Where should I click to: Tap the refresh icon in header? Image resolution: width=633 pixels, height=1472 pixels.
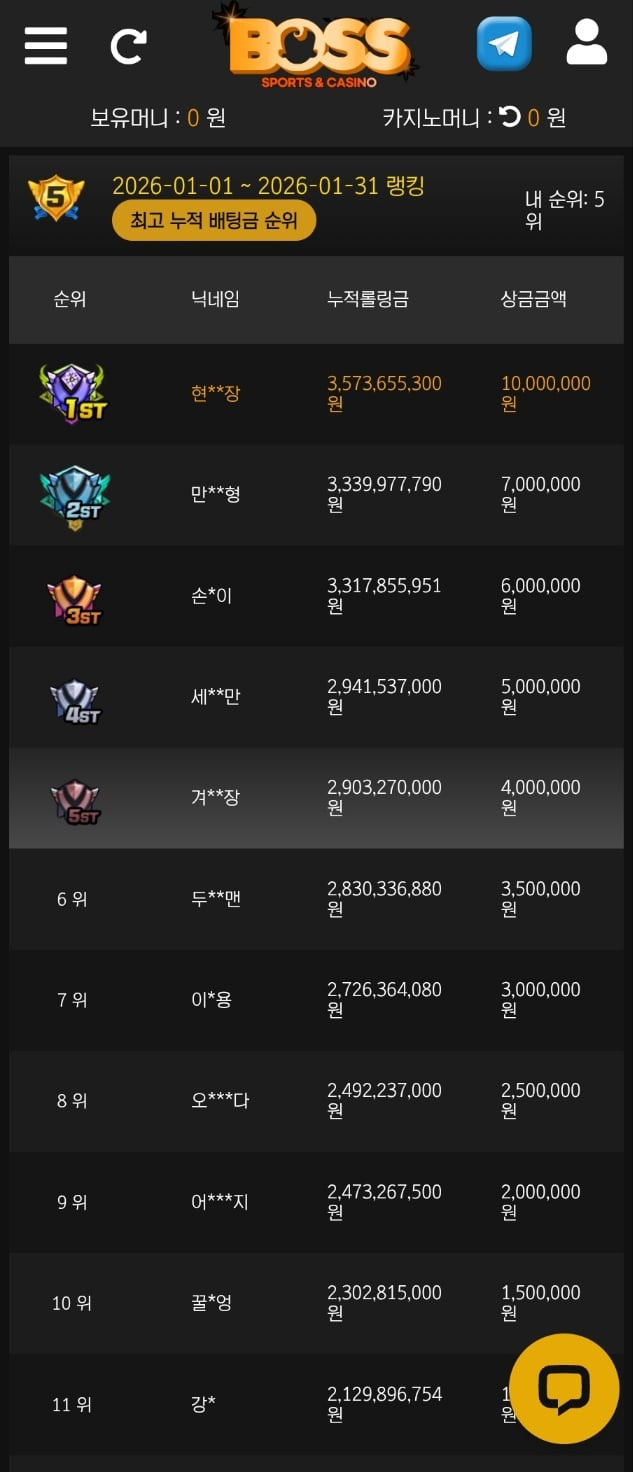click(x=128, y=46)
